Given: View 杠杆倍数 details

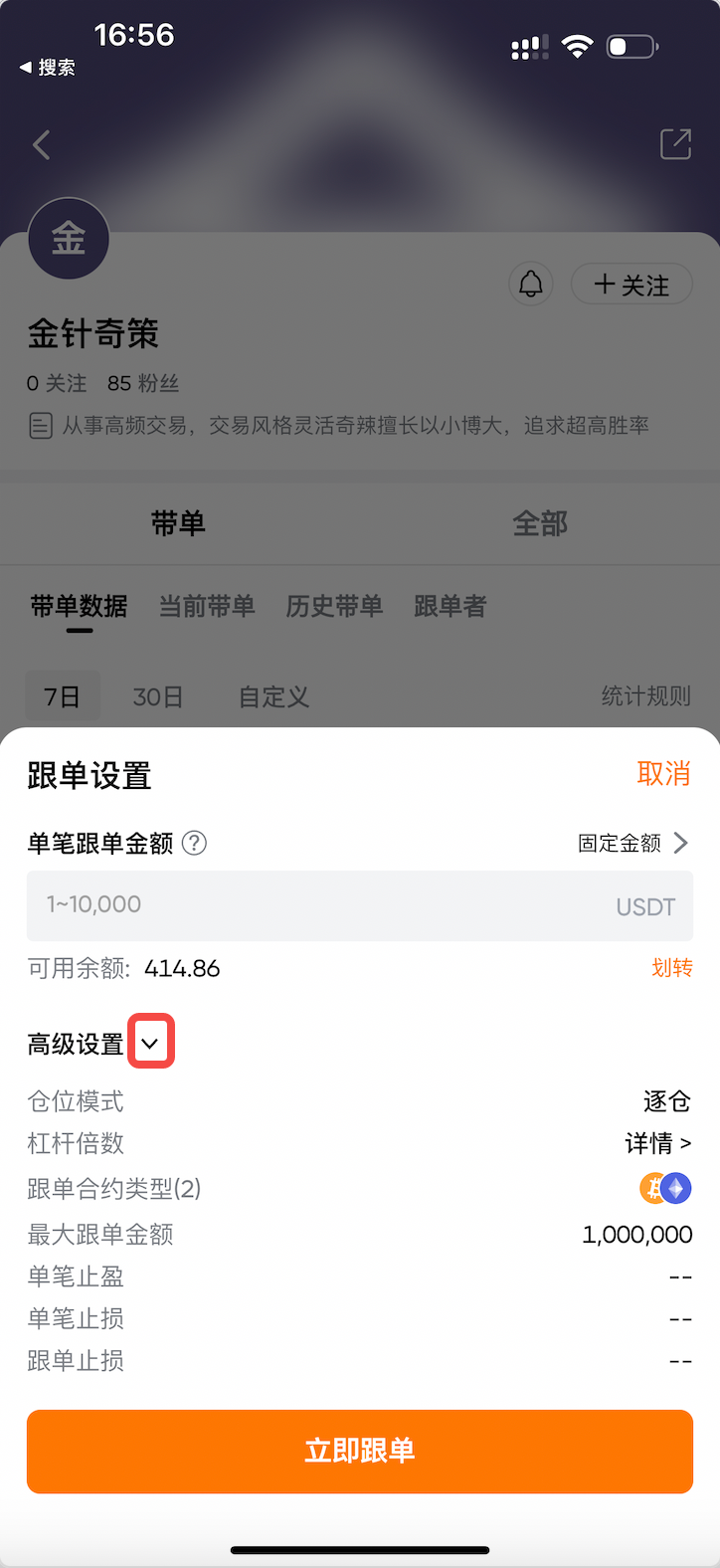Looking at the screenshot, I should [x=657, y=1143].
